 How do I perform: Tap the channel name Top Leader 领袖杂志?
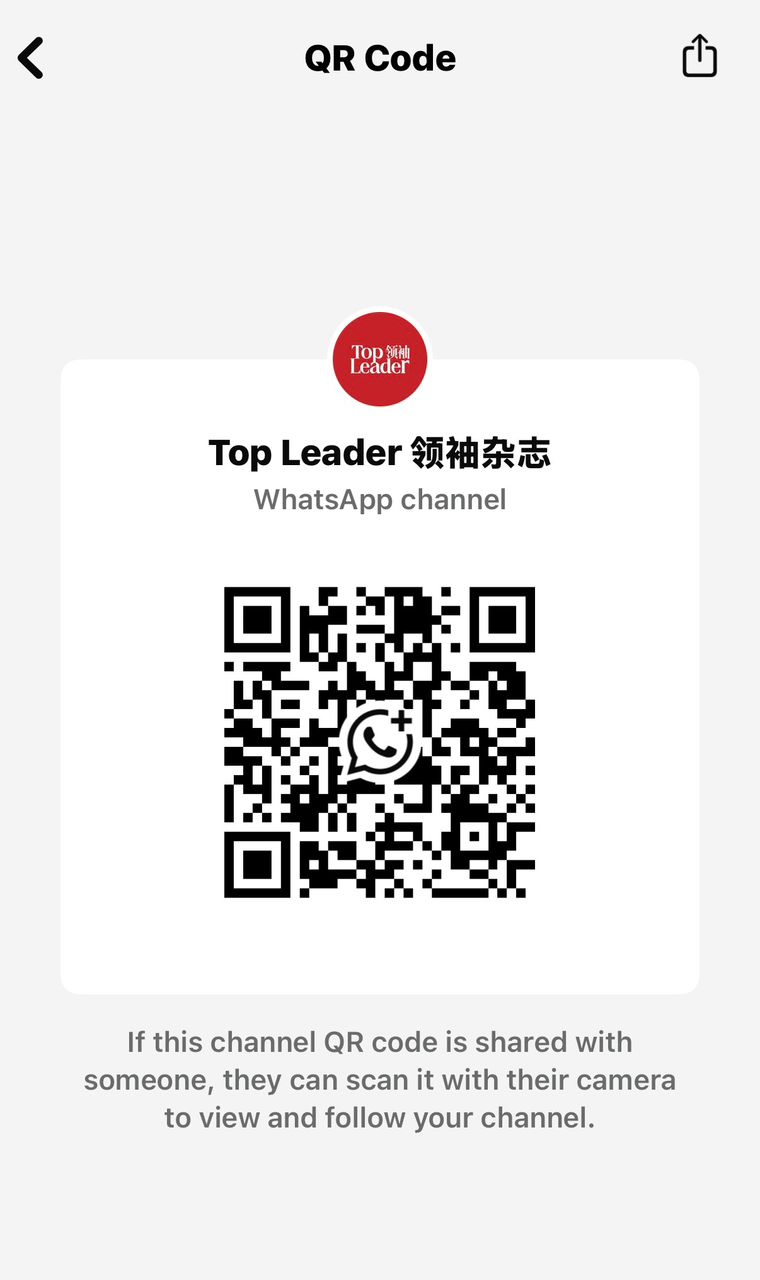tap(379, 452)
